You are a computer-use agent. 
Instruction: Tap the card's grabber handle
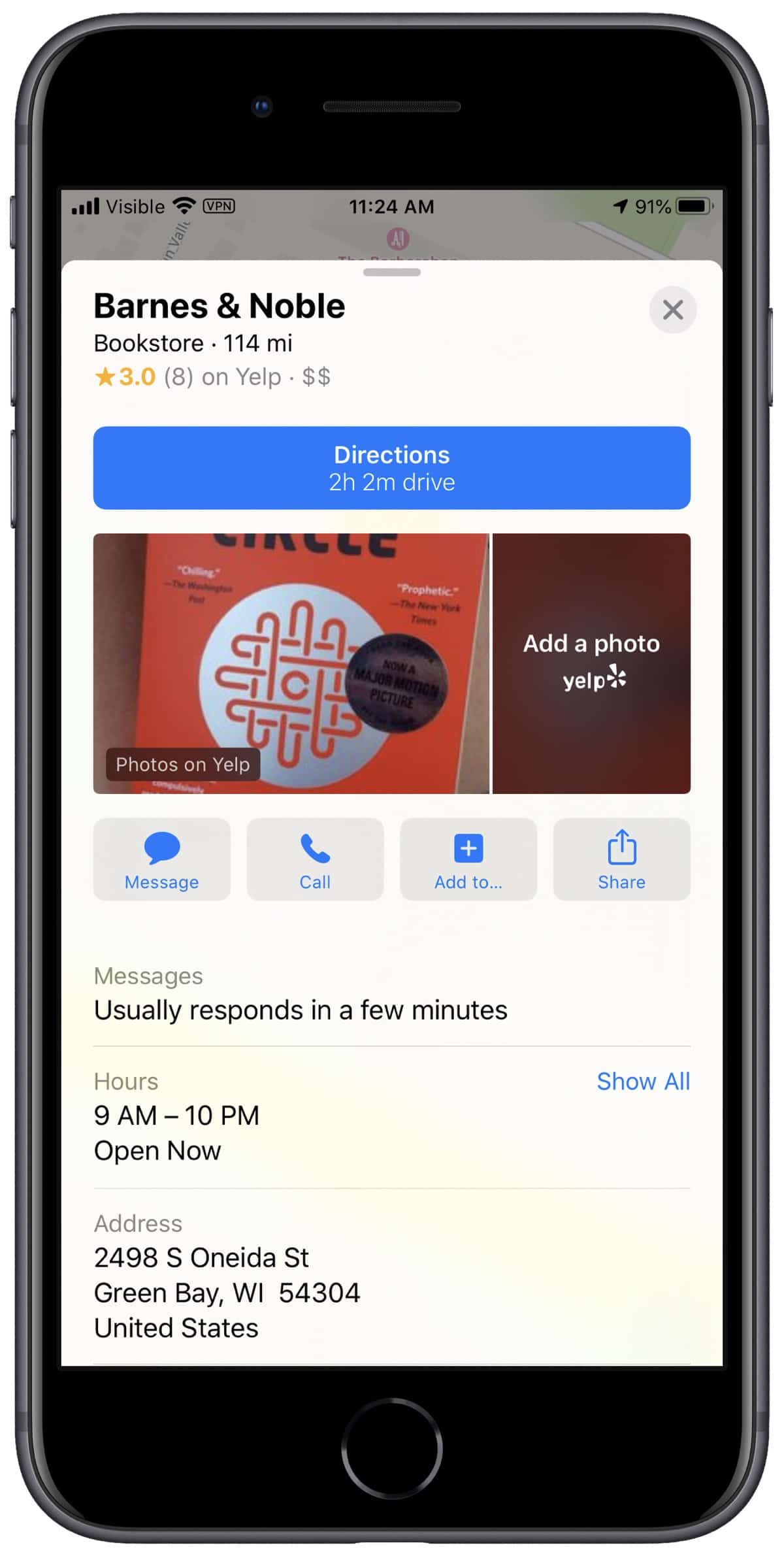(x=392, y=273)
